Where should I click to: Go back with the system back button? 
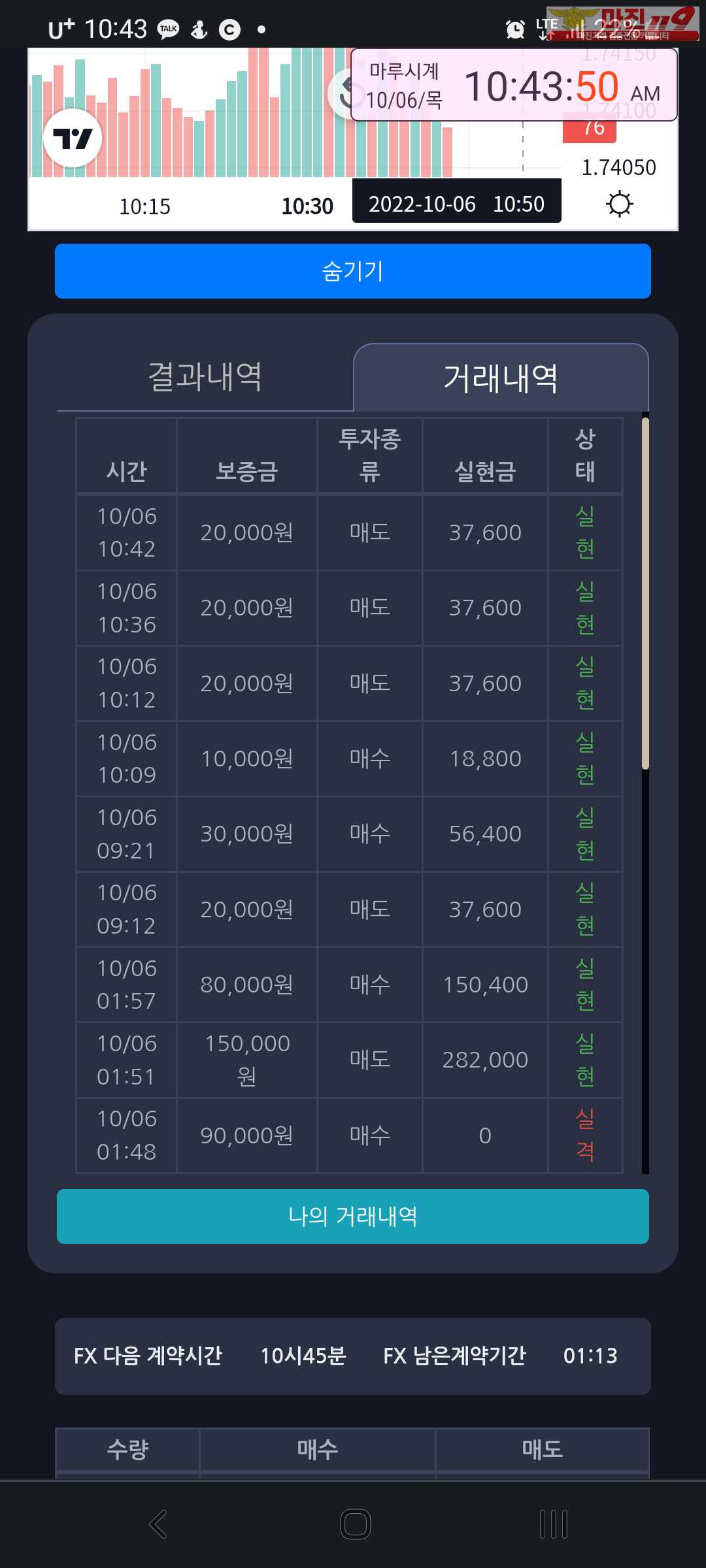pos(158,1524)
